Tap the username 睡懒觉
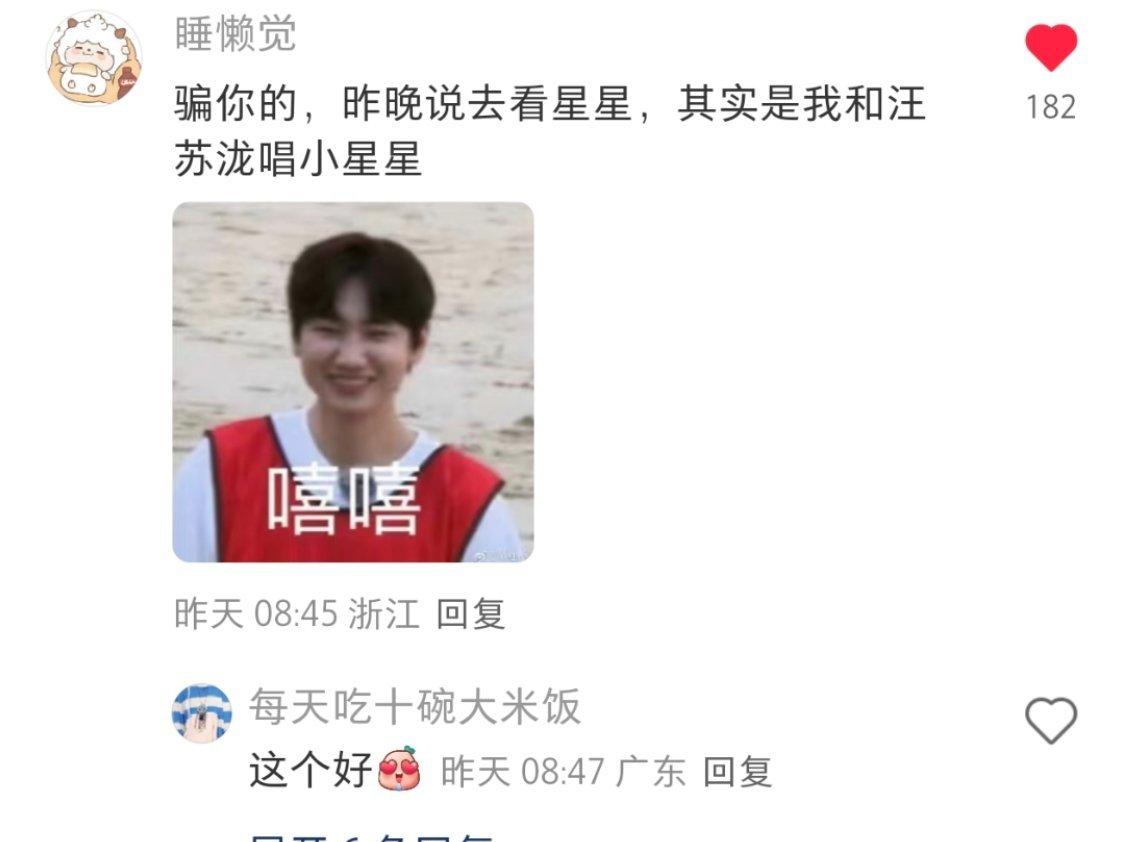Screen dimensions: 1124x842 (x=235, y=35)
